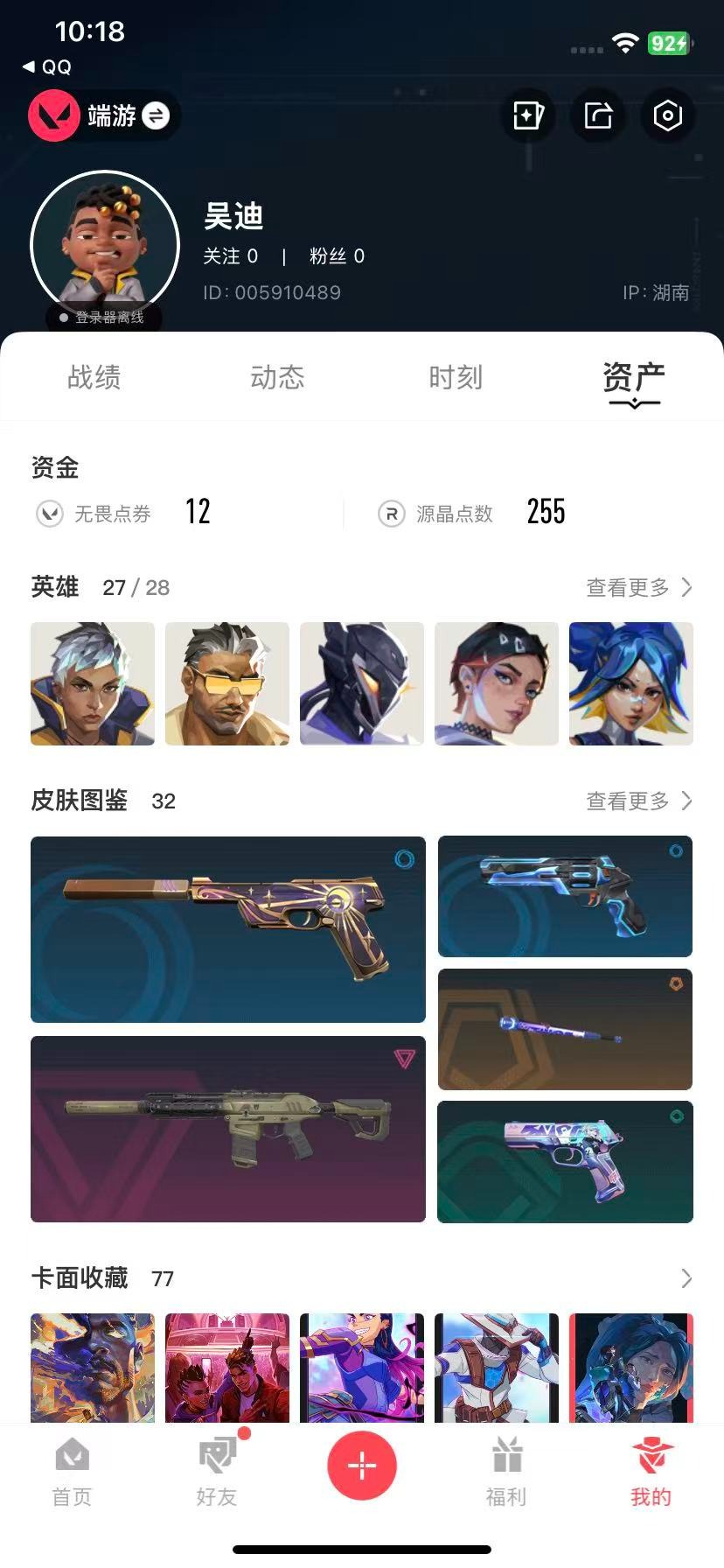724x1568 pixels.
Task: View more skins via 查看更多 in 皮肤图鉴
Action: coord(638,801)
